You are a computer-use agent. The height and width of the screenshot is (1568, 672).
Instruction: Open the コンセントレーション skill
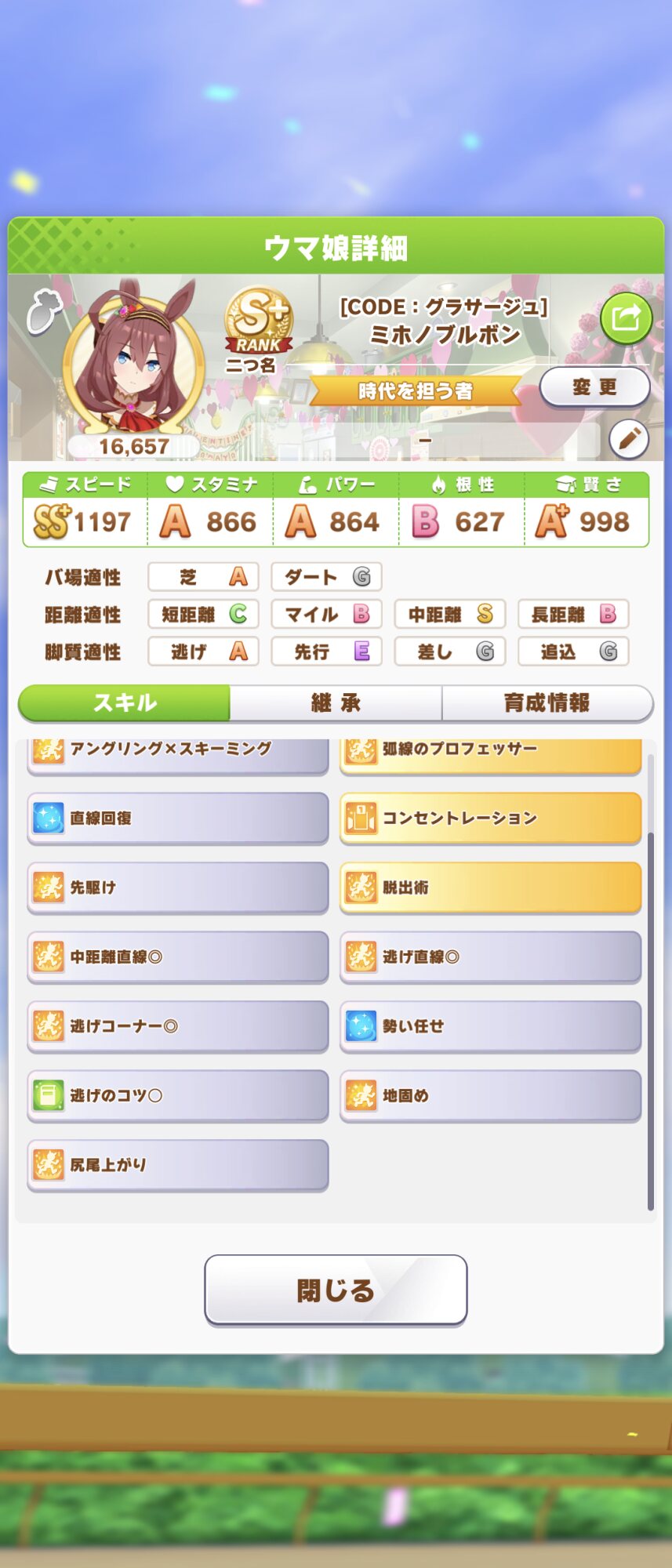(490, 818)
